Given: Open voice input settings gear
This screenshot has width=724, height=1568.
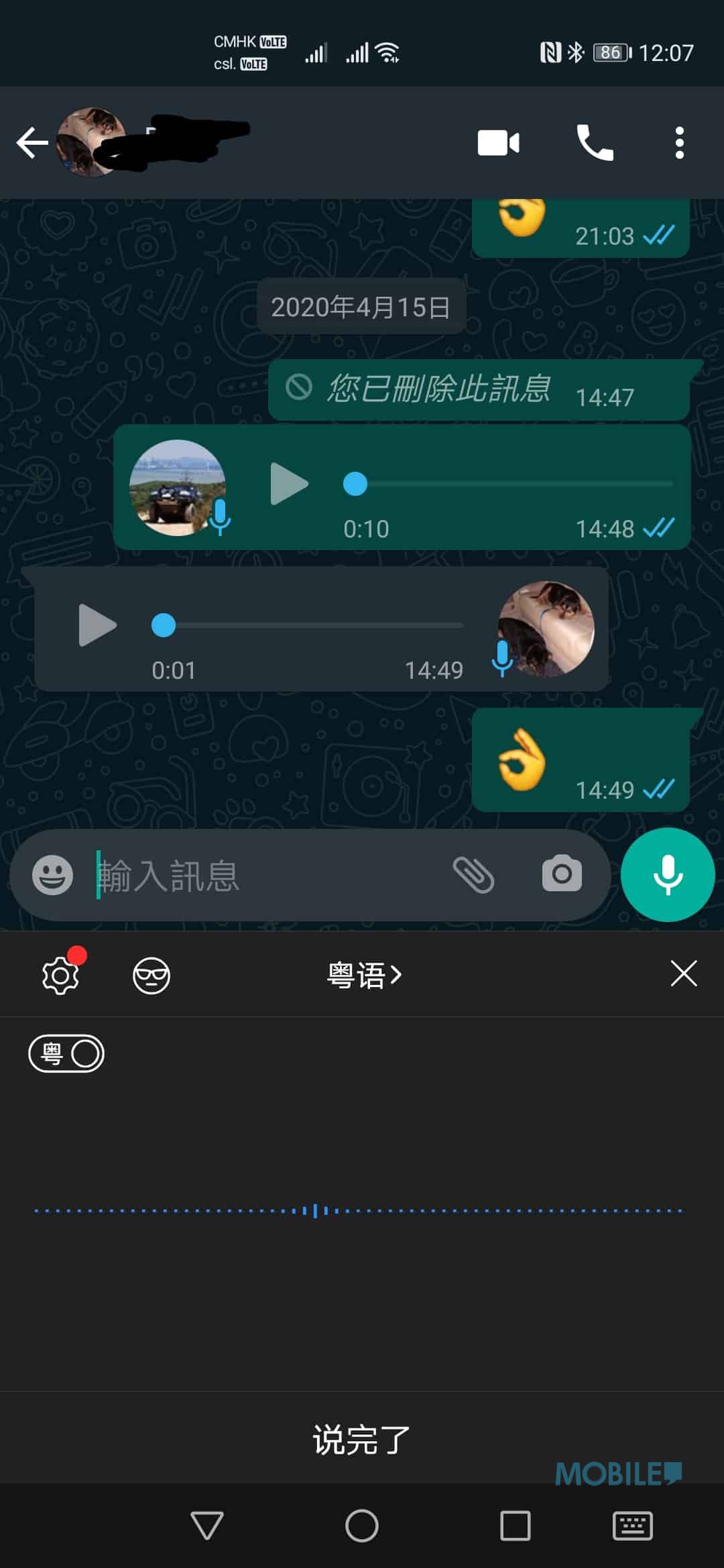Looking at the screenshot, I should pos(60,976).
